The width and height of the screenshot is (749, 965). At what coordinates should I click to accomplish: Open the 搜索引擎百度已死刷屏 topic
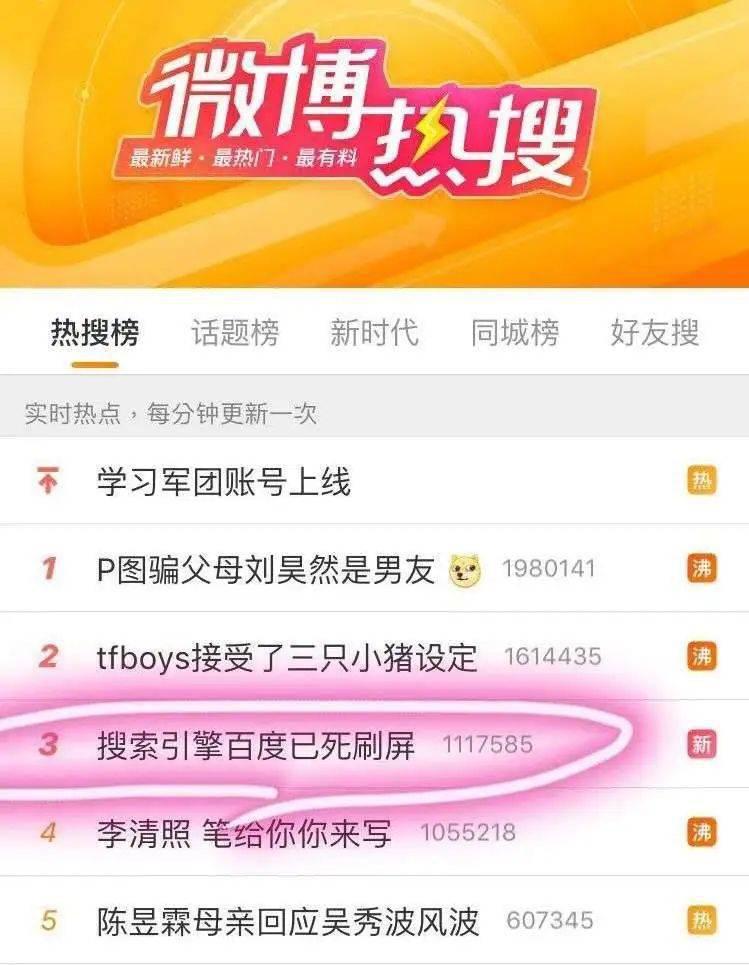point(256,745)
